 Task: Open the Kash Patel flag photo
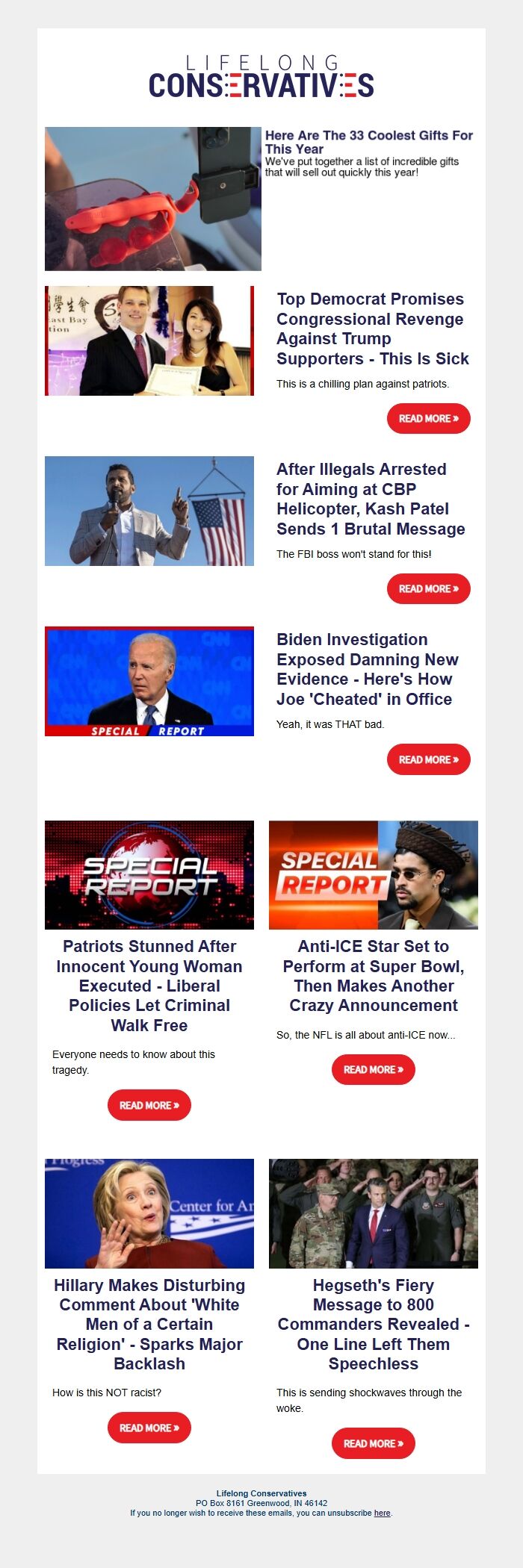pyautogui.click(x=149, y=511)
